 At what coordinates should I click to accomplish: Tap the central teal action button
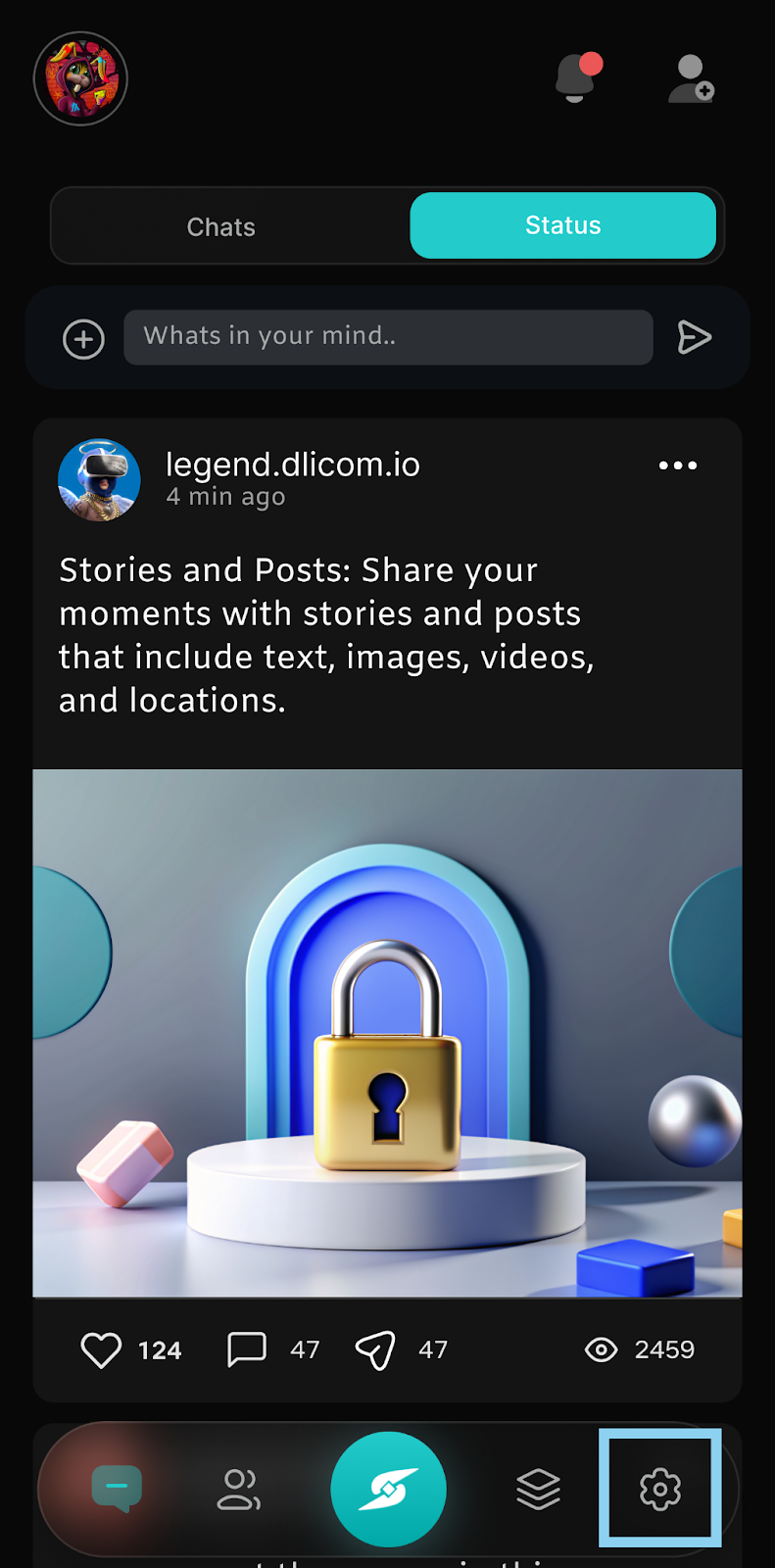[388, 1490]
